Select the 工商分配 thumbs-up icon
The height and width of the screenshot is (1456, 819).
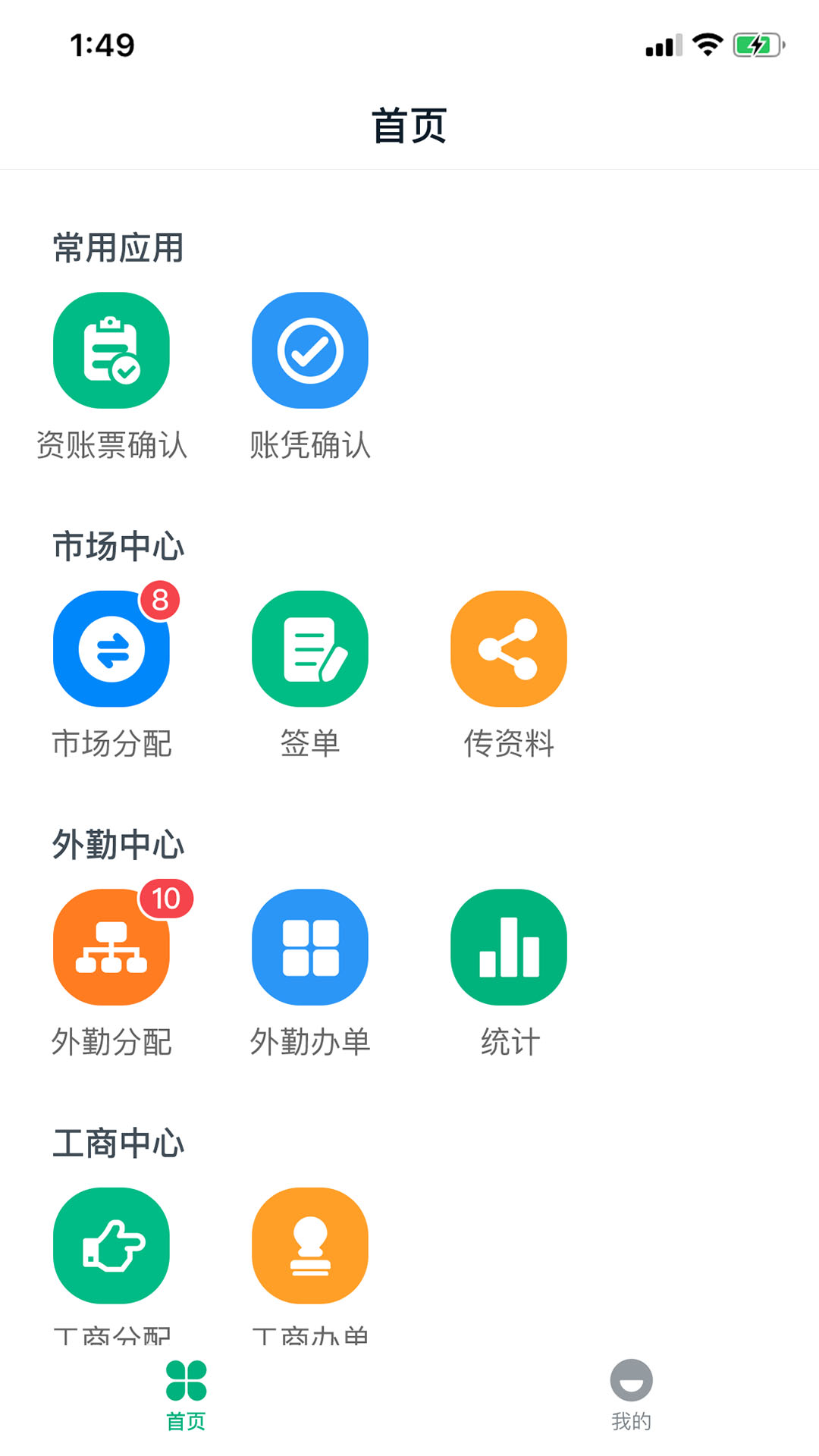click(x=111, y=1246)
